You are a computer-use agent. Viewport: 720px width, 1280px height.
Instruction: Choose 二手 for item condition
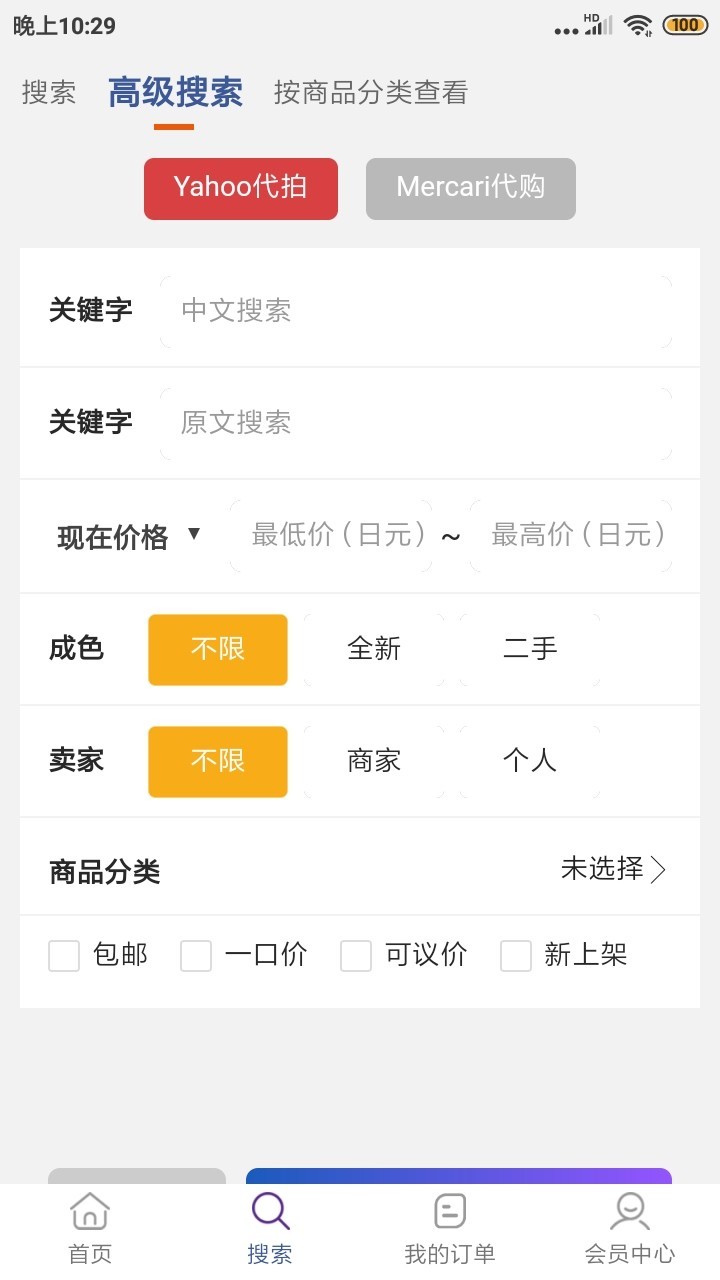pos(530,650)
